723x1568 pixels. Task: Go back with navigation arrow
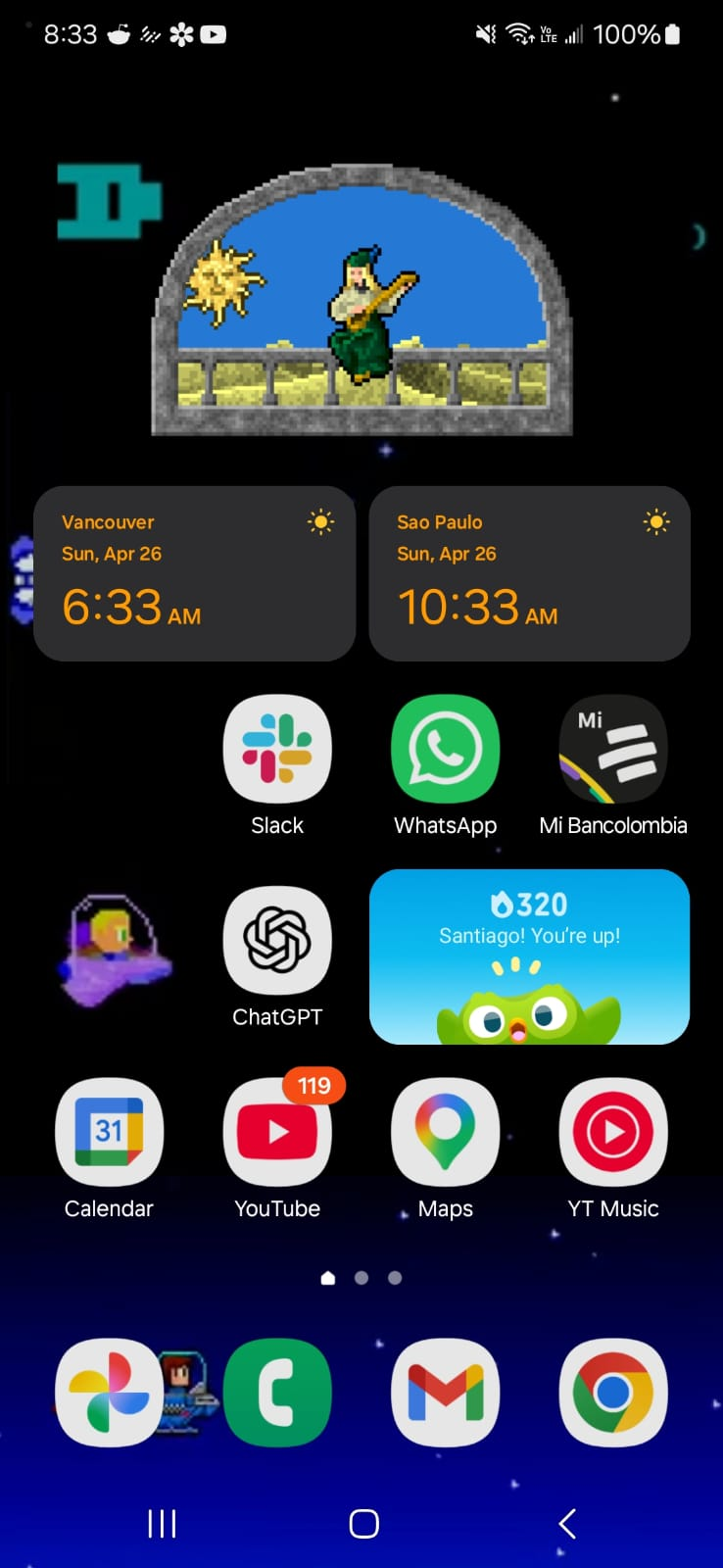coord(567,1523)
